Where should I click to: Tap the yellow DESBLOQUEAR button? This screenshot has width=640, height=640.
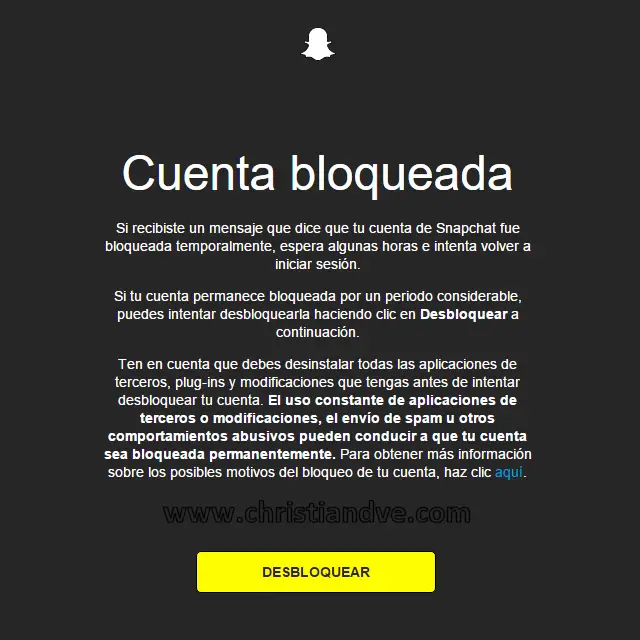point(316,572)
